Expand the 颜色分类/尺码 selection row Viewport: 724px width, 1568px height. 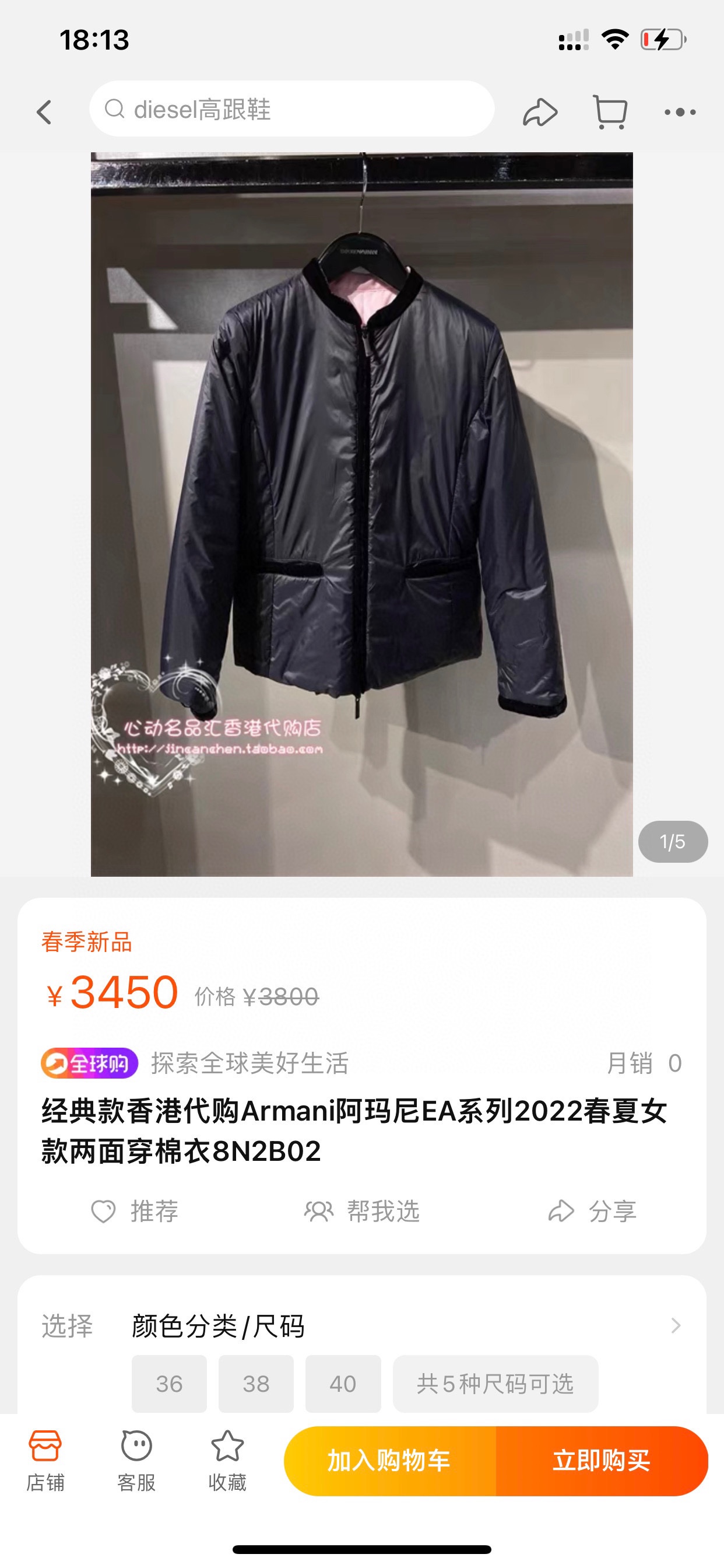pos(674,1325)
